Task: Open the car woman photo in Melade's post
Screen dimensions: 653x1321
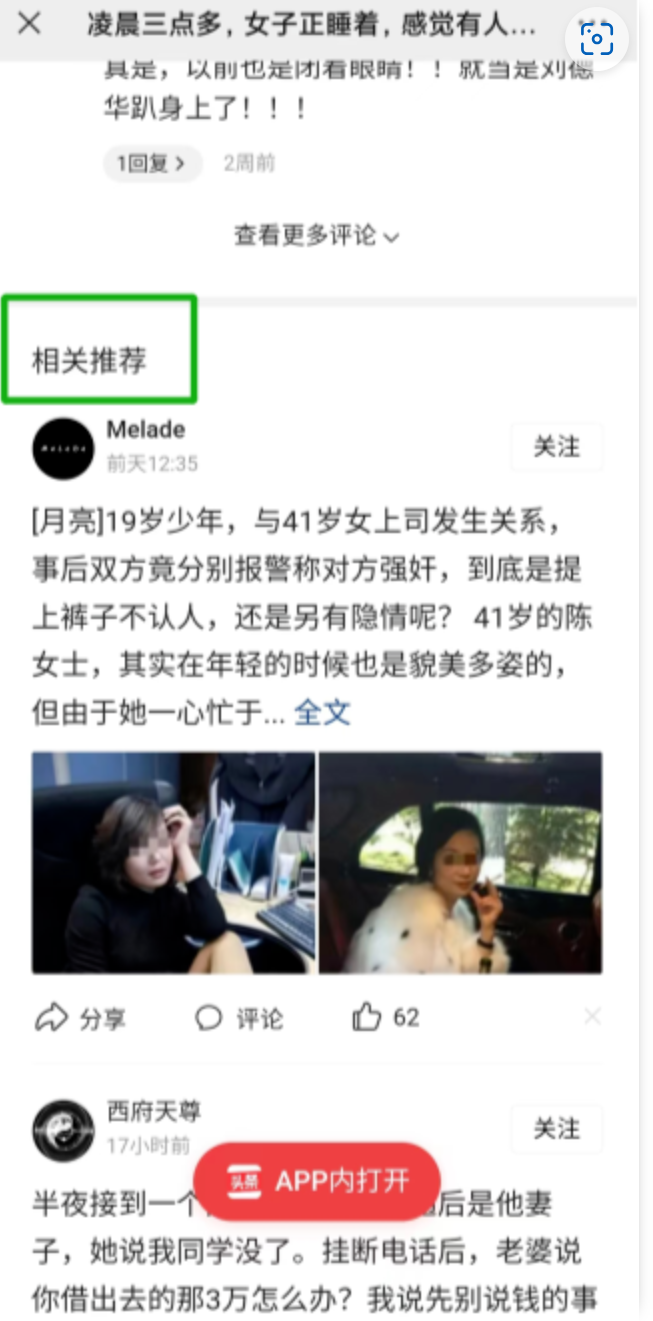Action: (461, 863)
